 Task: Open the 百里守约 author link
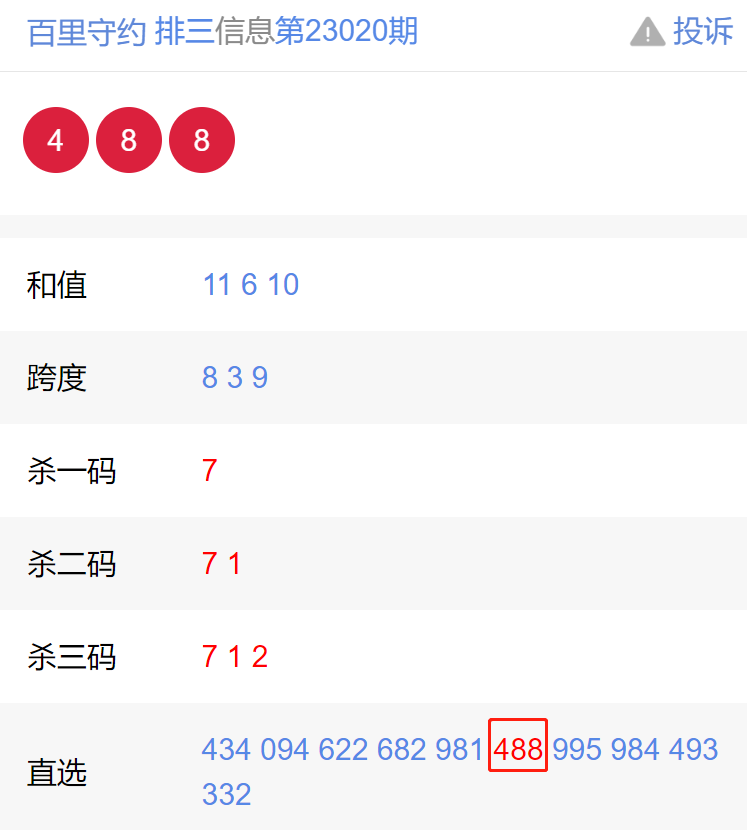(x=87, y=32)
